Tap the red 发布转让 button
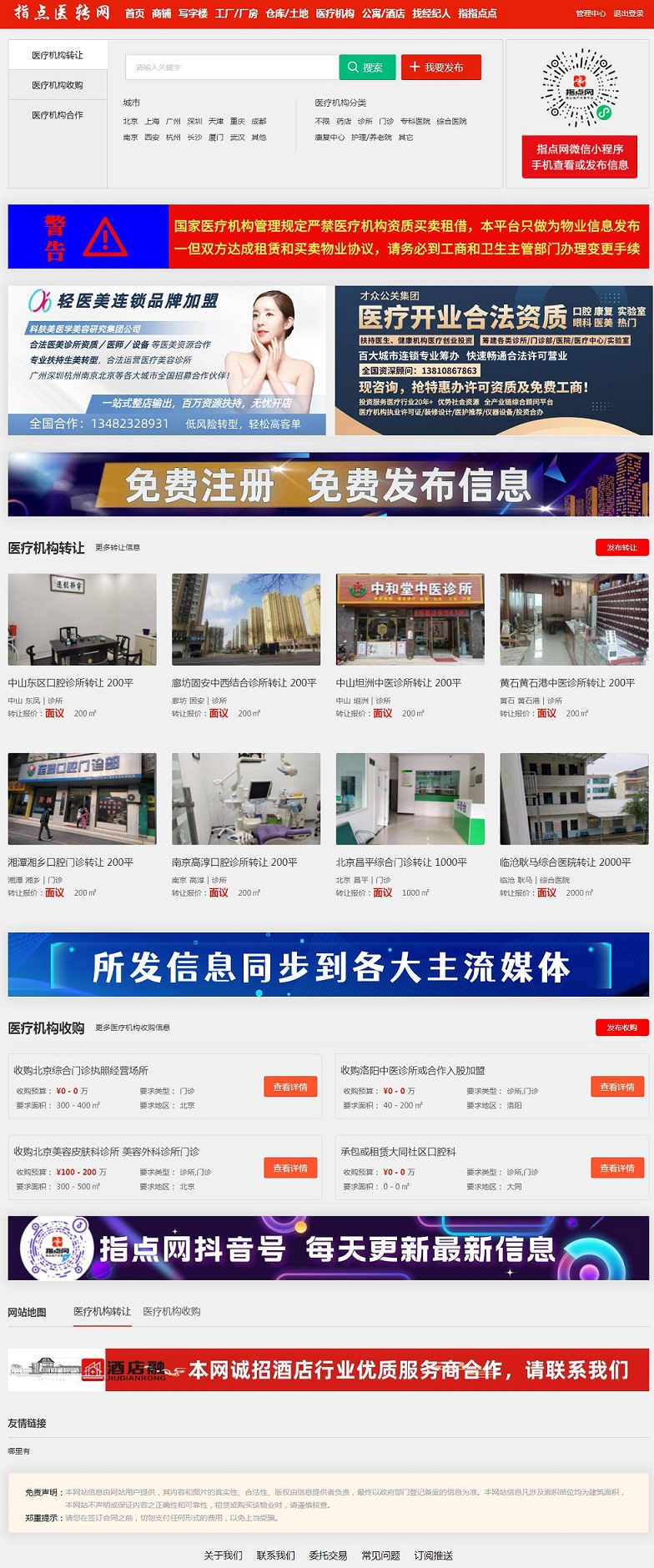 pyautogui.click(x=621, y=547)
